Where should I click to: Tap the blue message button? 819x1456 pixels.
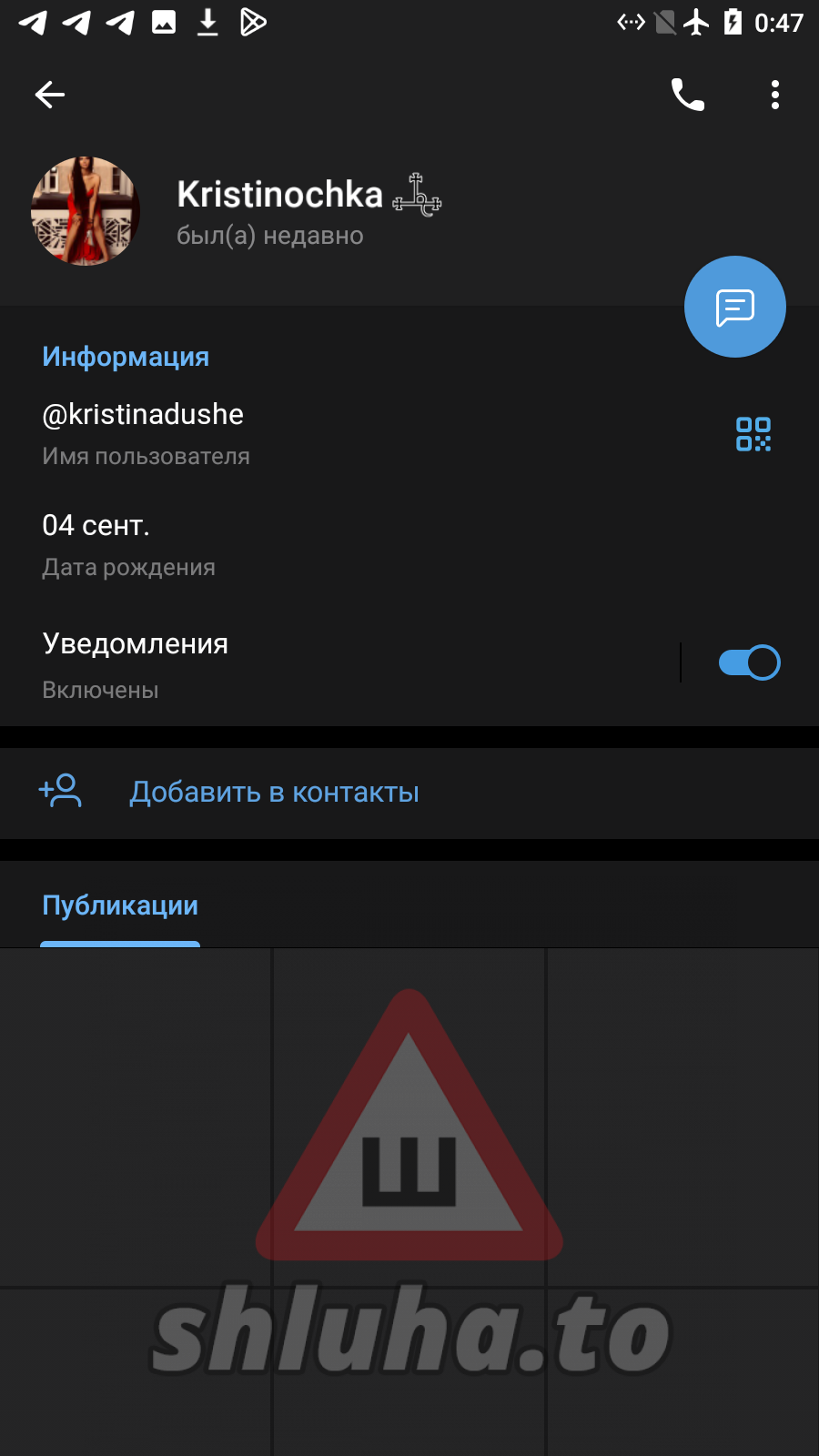pyautogui.click(x=734, y=308)
